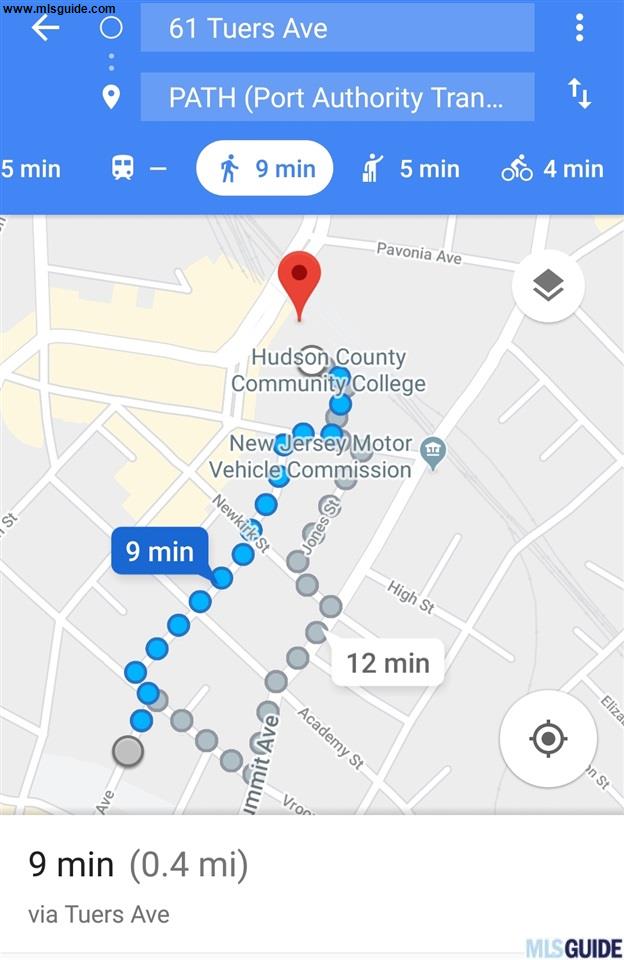Switch to the transit tab
Image resolution: width=624 pixels, height=960 pixels.
(x=138, y=168)
